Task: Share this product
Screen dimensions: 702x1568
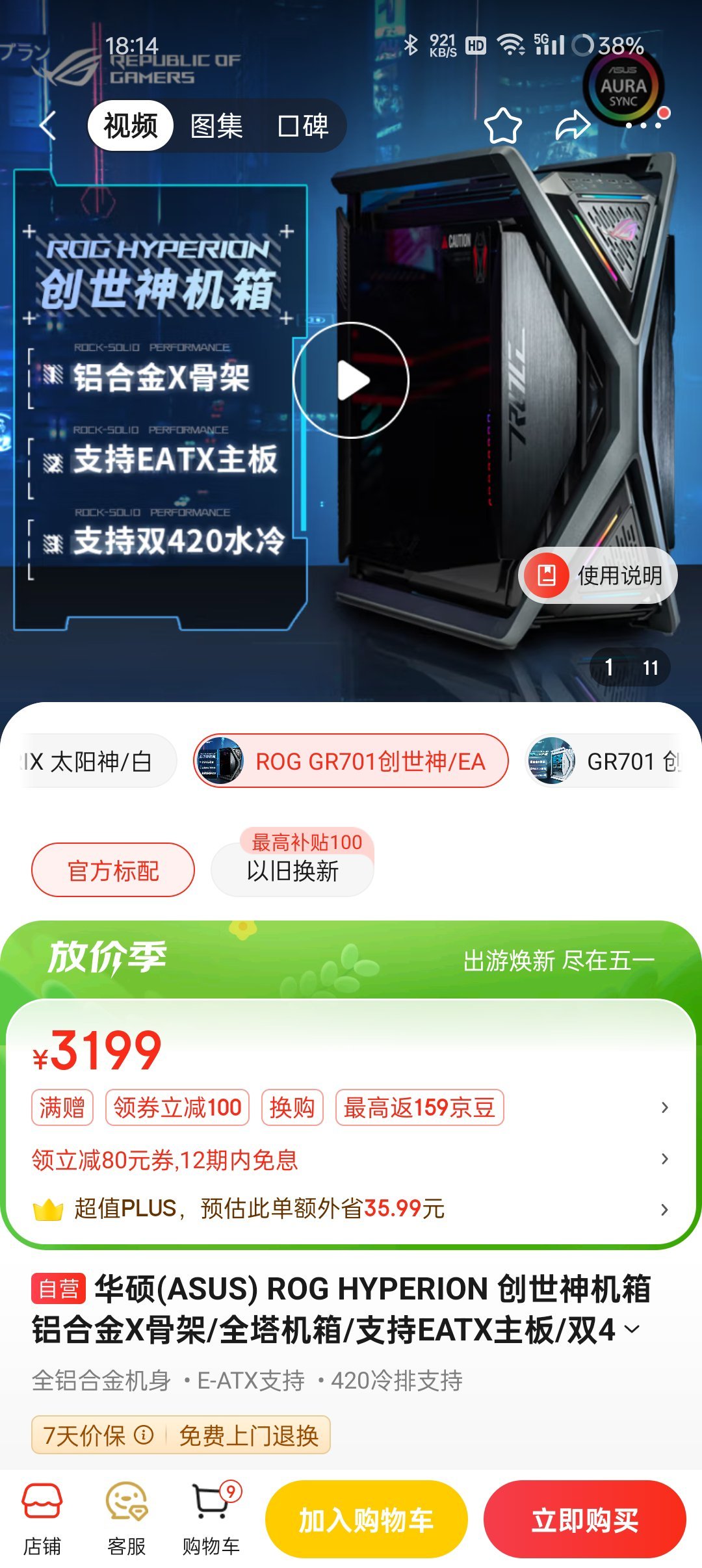Action: click(x=572, y=125)
